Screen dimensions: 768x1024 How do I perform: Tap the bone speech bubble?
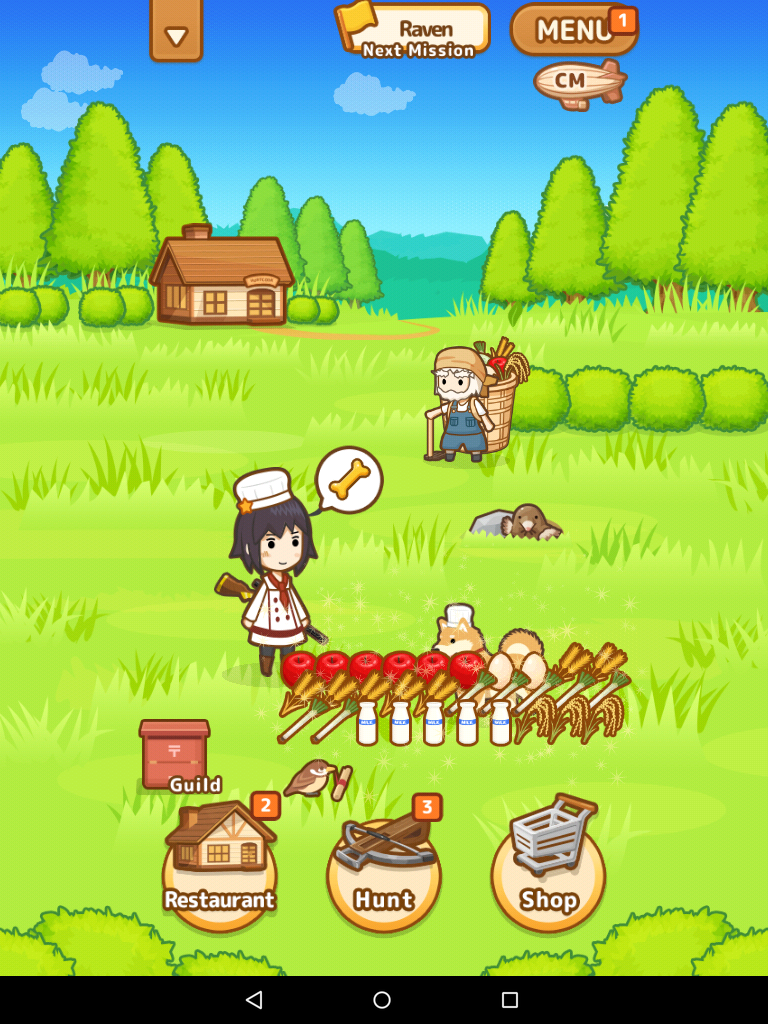point(349,481)
